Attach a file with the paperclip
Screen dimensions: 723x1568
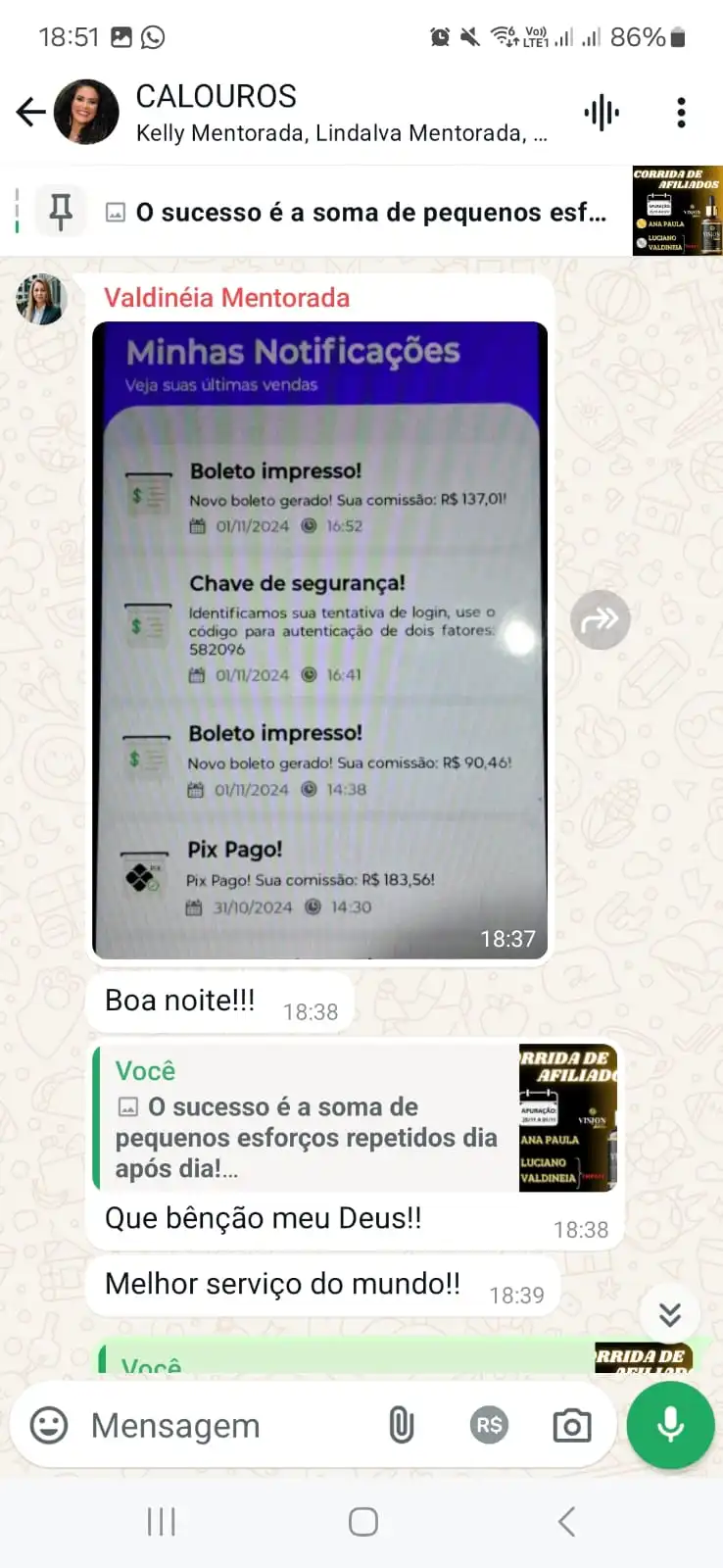point(402,1425)
